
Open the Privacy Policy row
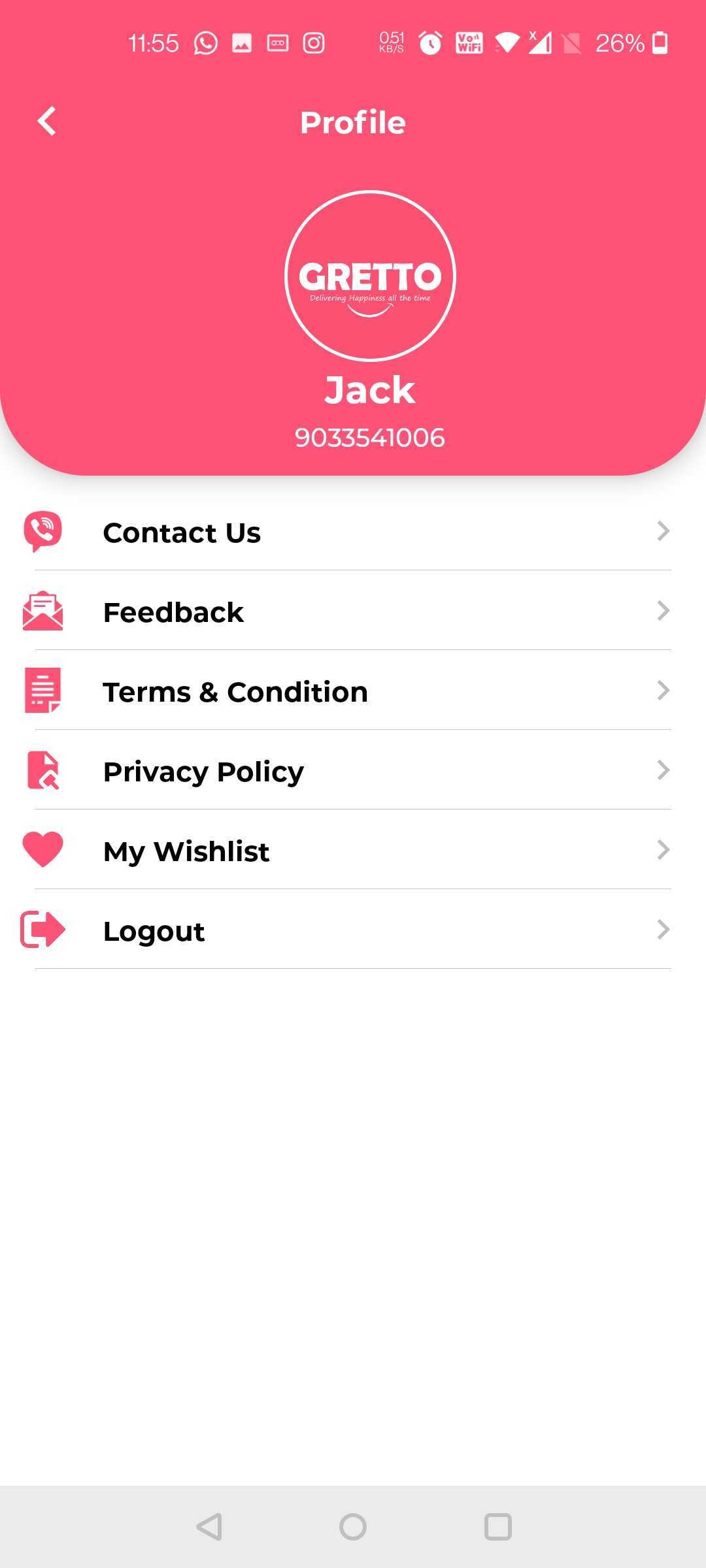(353, 771)
